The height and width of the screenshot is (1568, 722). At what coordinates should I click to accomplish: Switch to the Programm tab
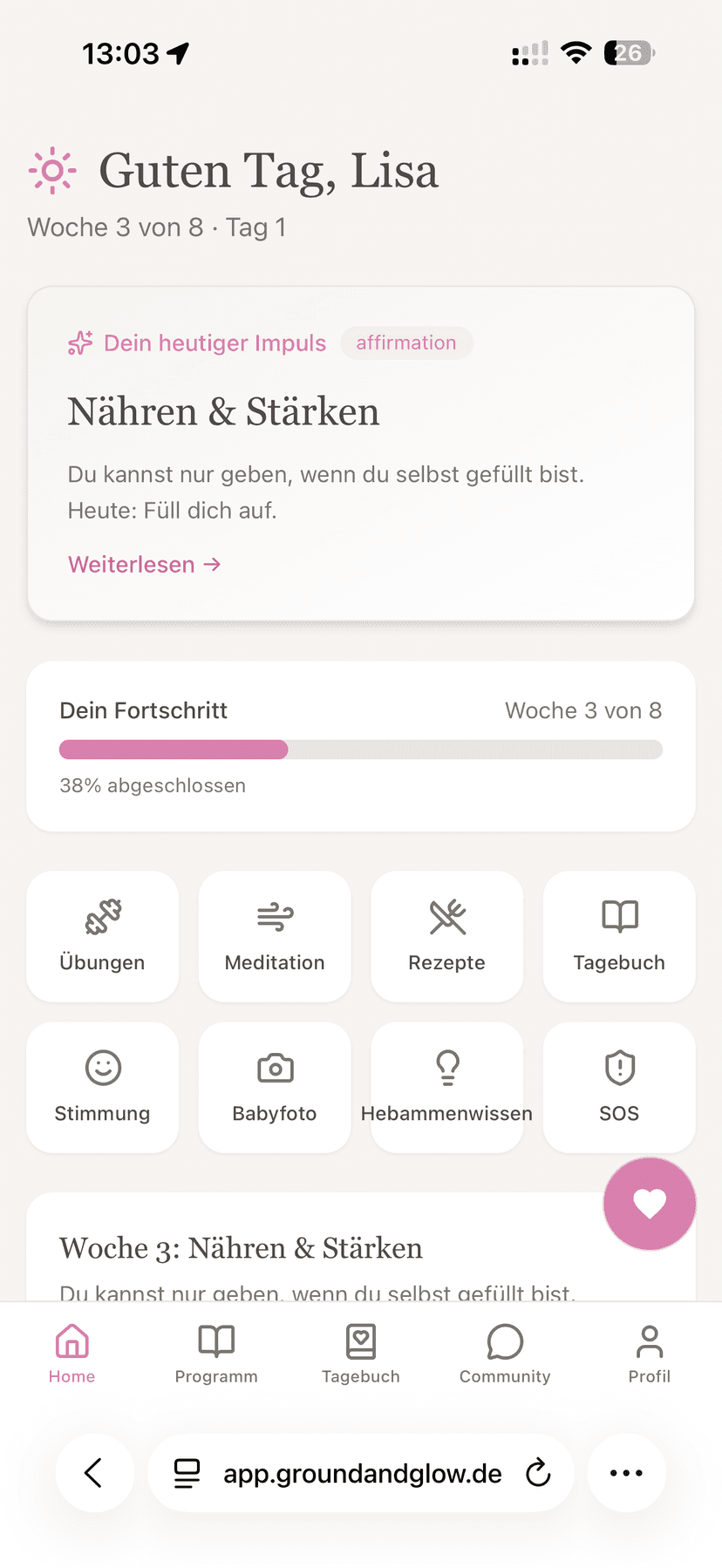click(x=216, y=1354)
